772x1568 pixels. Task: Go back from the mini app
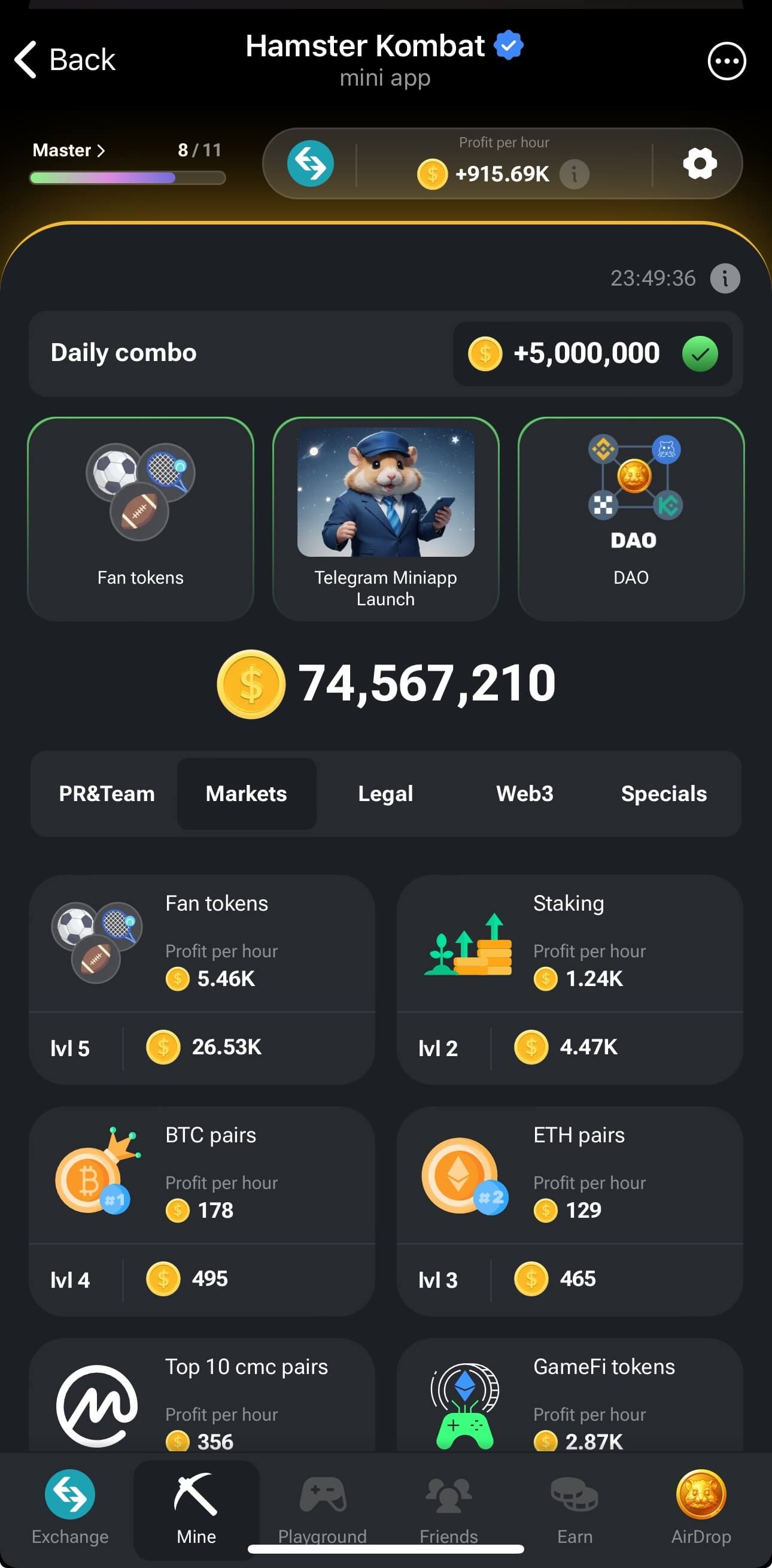pyautogui.click(x=65, y=60)
